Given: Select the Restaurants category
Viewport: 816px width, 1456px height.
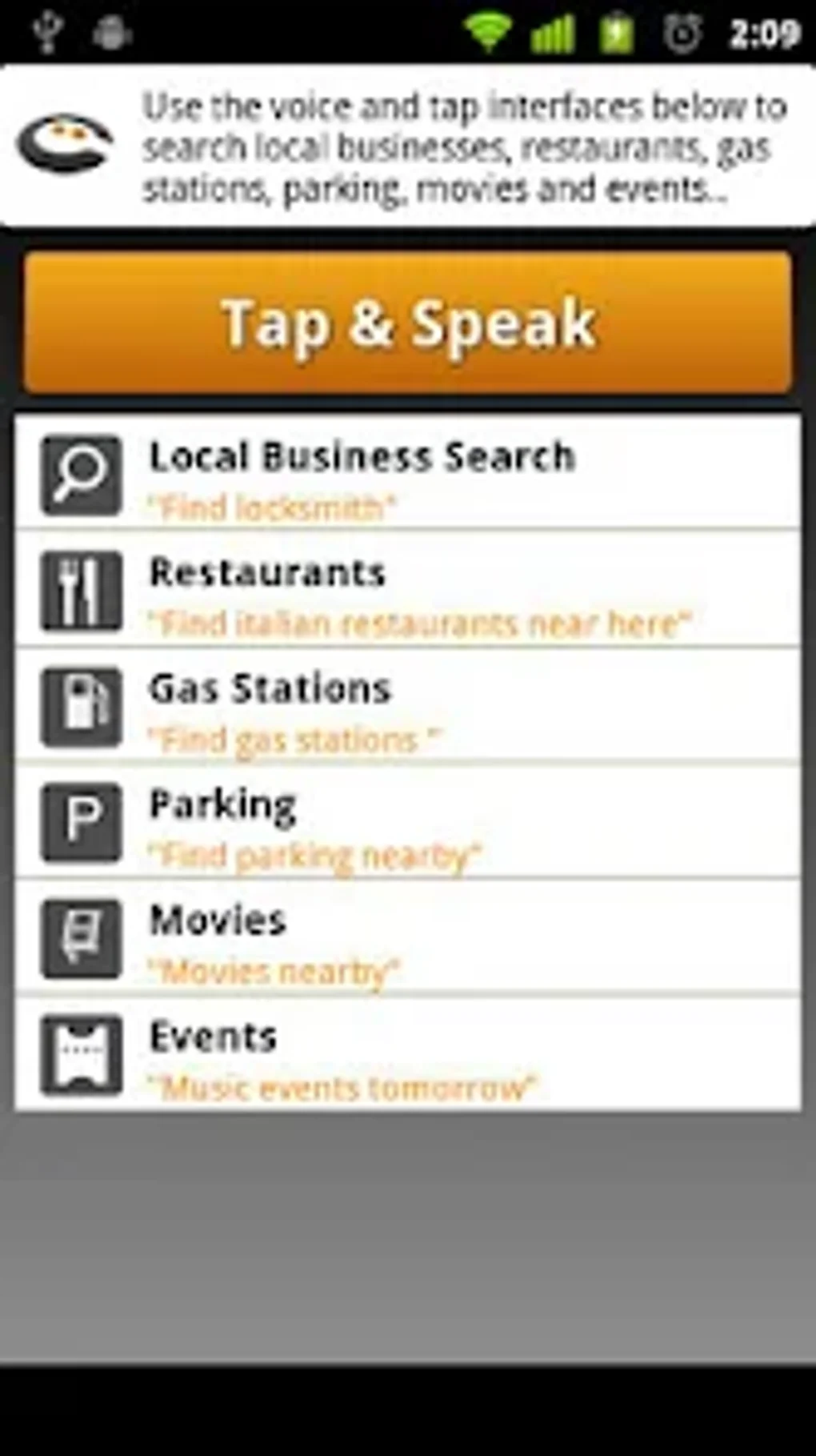Looking at the screenshot, I should pyautogui.click(x=408, y=591).
